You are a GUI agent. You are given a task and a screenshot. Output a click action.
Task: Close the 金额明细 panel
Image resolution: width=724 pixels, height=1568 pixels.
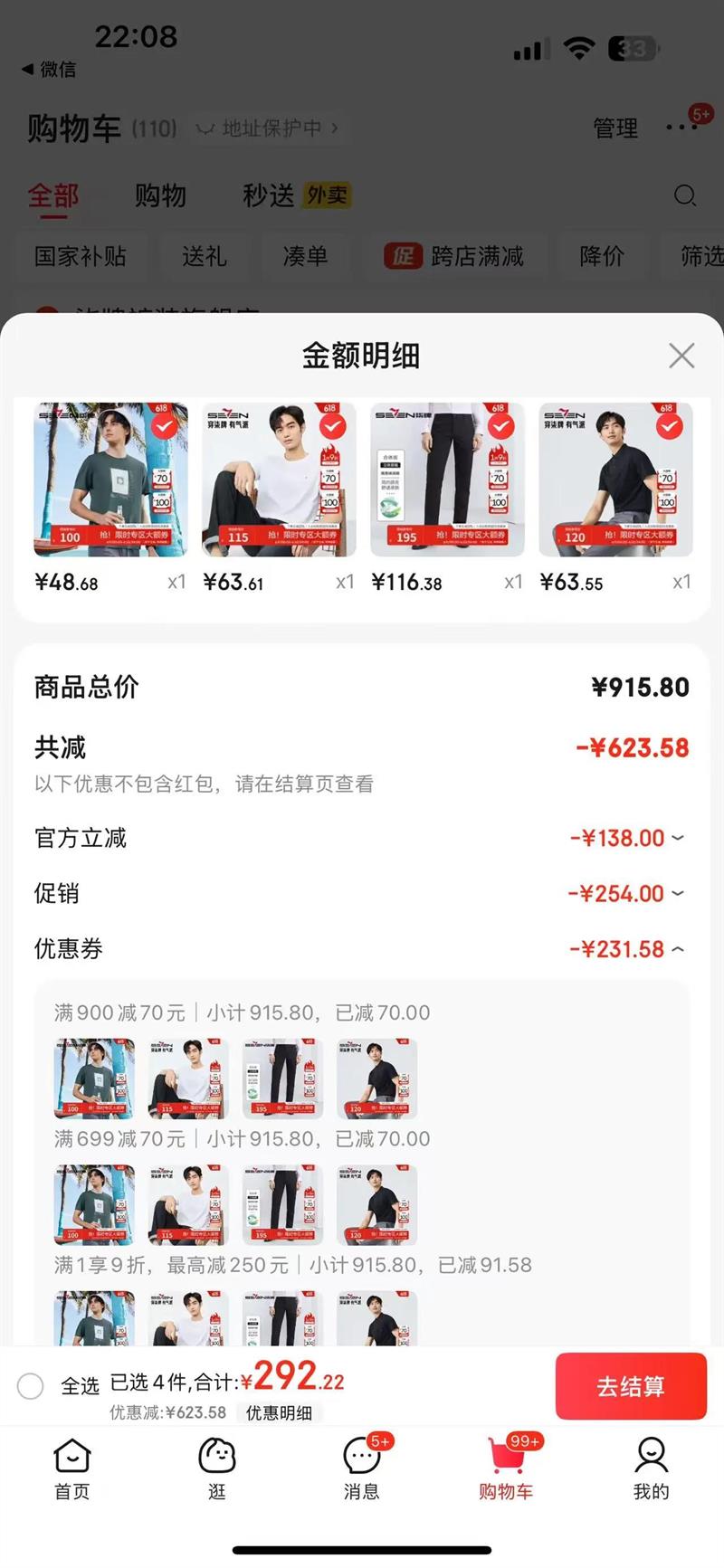681,356
